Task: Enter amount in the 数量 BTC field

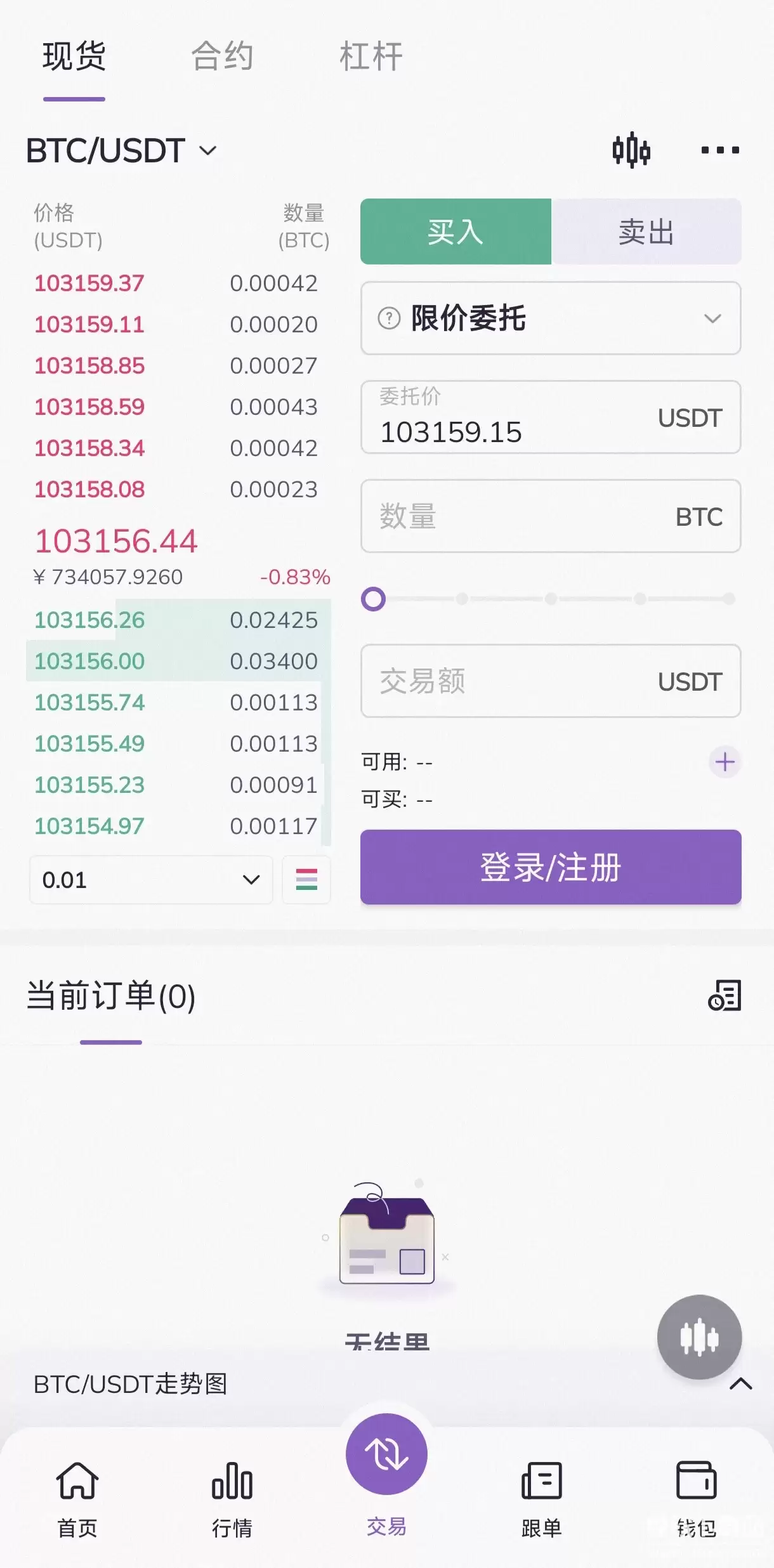Action: coord(520,516)
